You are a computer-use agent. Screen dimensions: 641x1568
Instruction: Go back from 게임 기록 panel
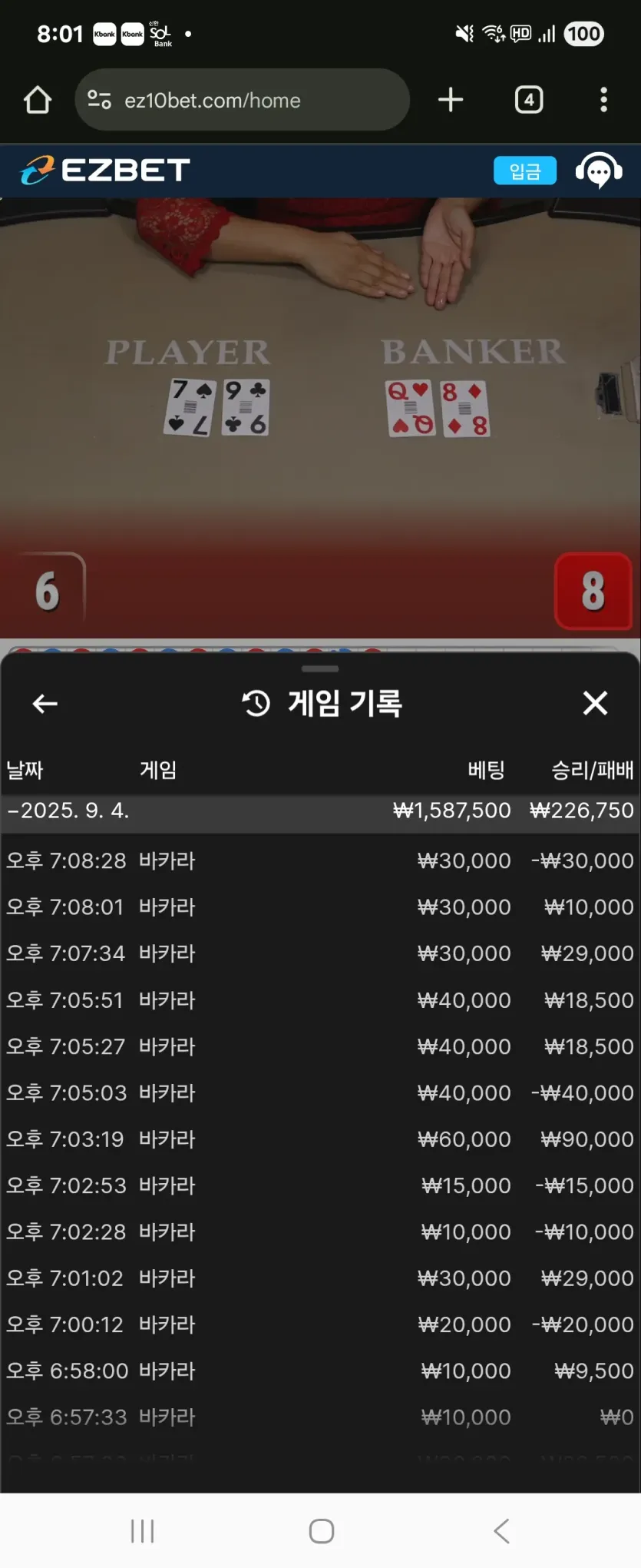pos(45,703)
